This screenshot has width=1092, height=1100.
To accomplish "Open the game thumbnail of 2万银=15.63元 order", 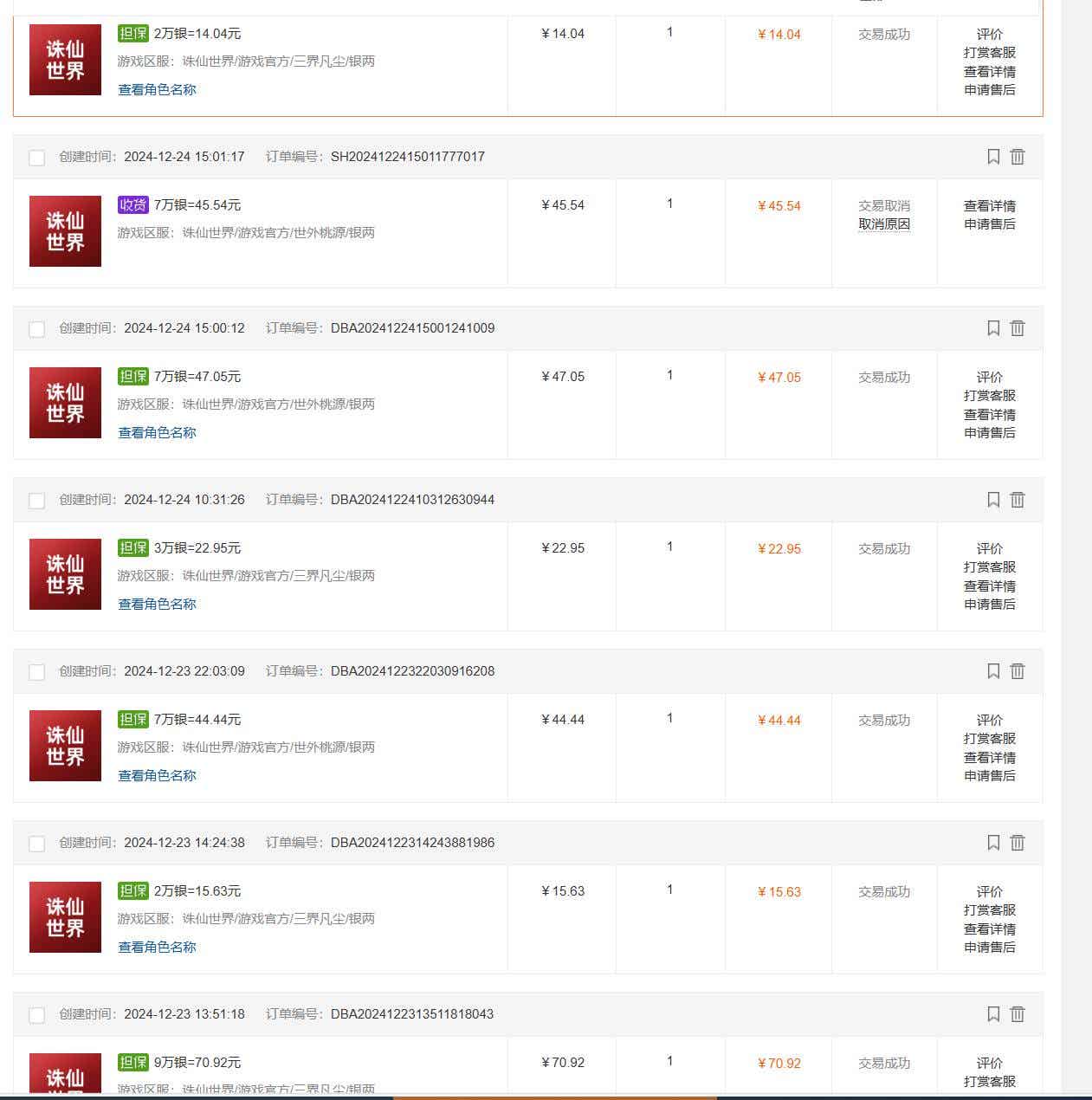I will [x=65, y=917].
